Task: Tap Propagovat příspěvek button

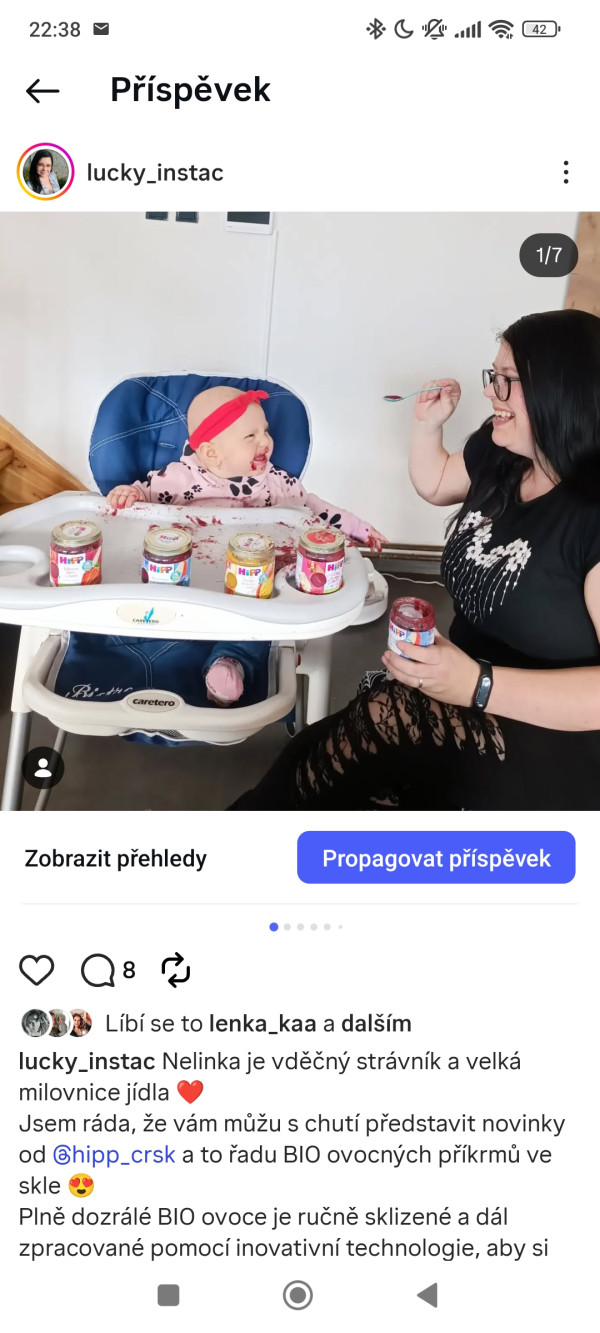Action: click(436, 858)
